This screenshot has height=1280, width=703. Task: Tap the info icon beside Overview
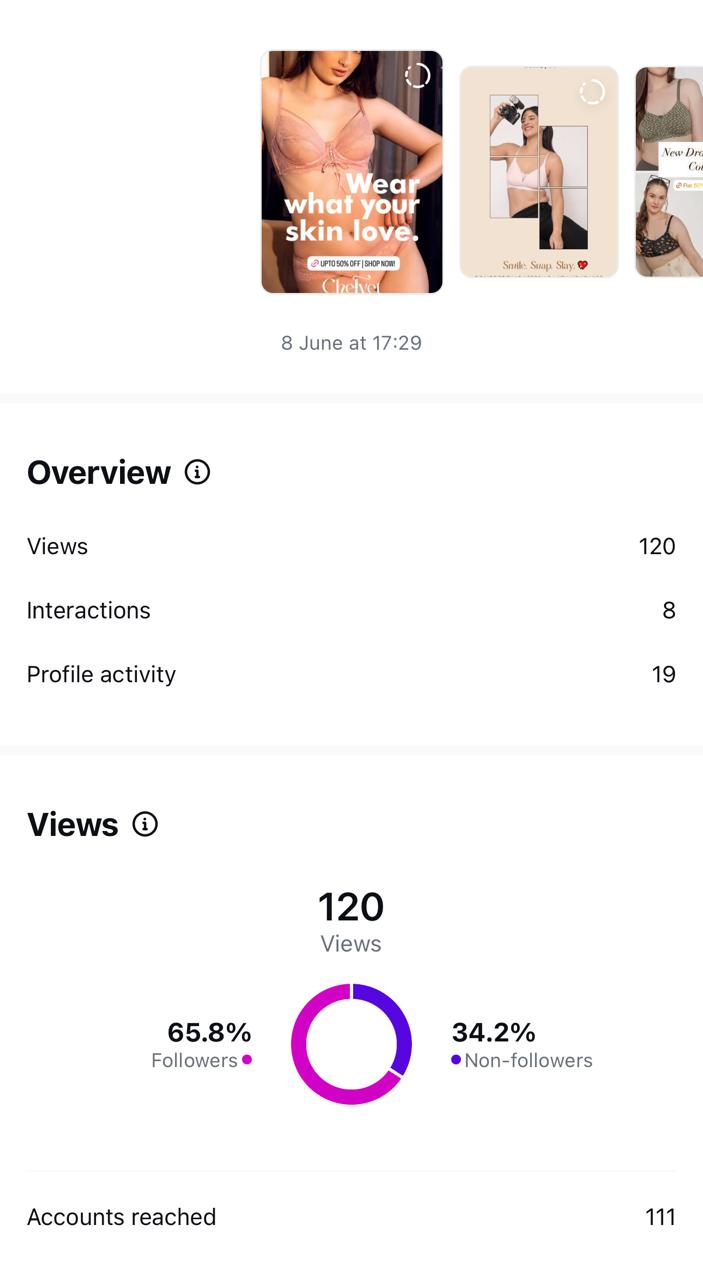point(198,472)
